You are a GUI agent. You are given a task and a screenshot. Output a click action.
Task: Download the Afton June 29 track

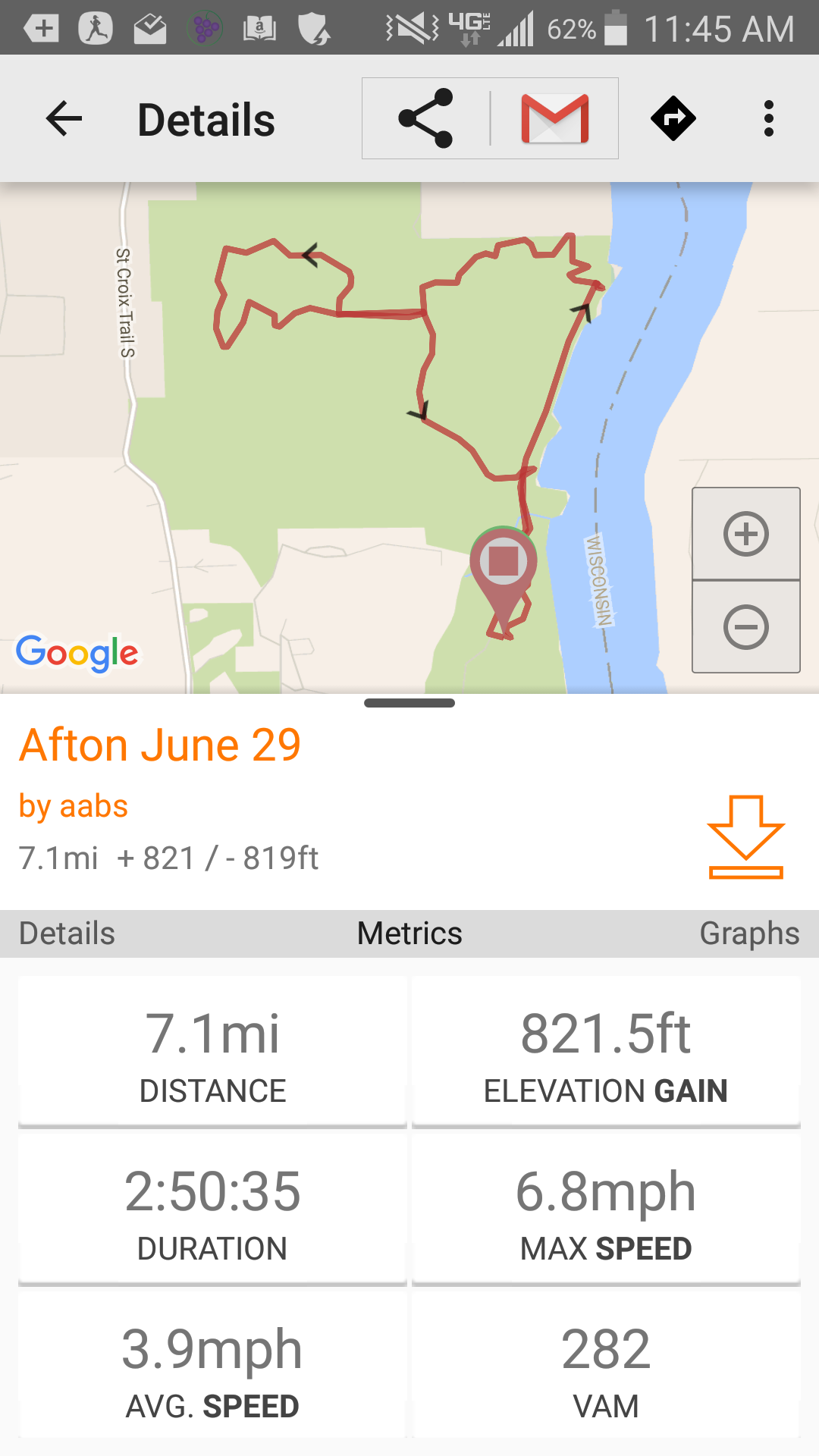coord(745,837)
